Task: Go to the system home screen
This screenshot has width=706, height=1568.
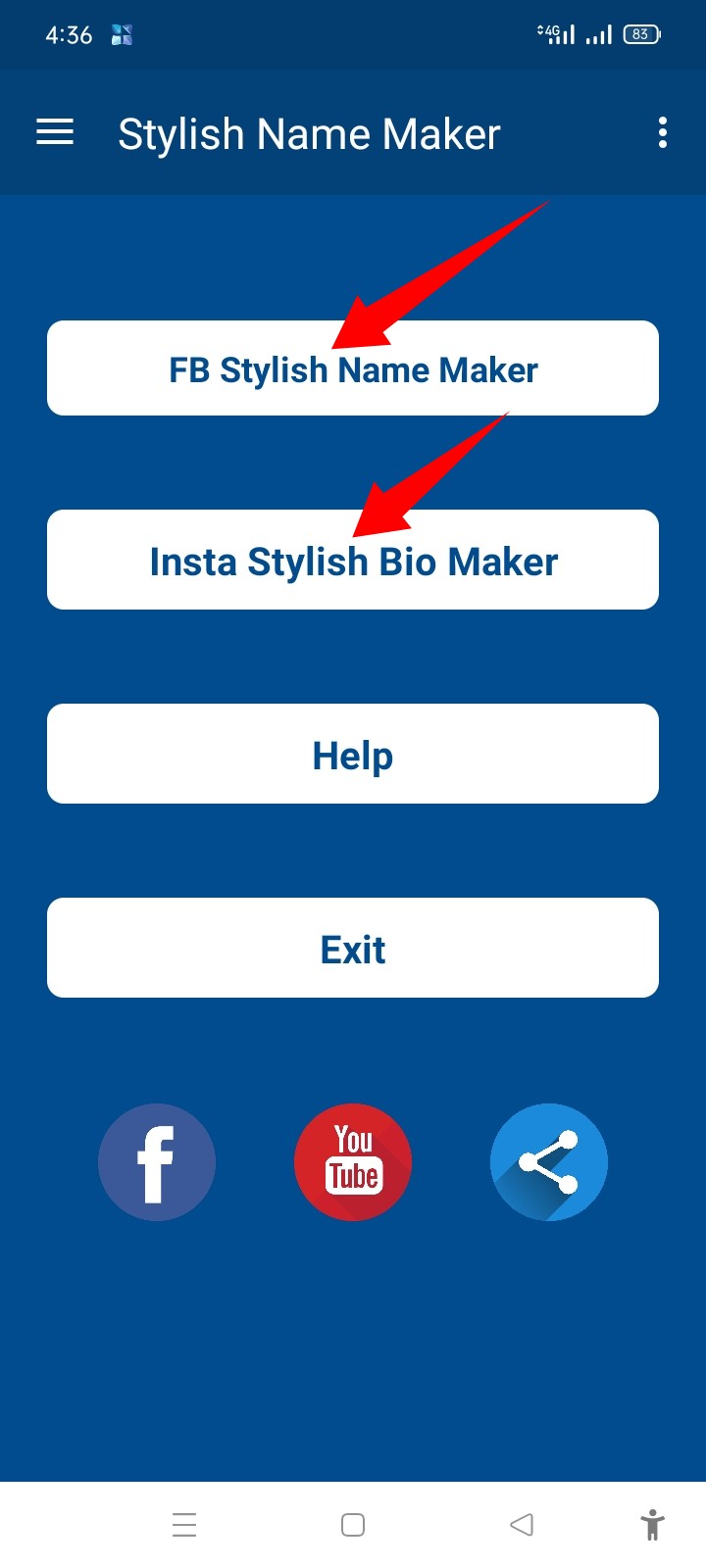Action: 353,1525
